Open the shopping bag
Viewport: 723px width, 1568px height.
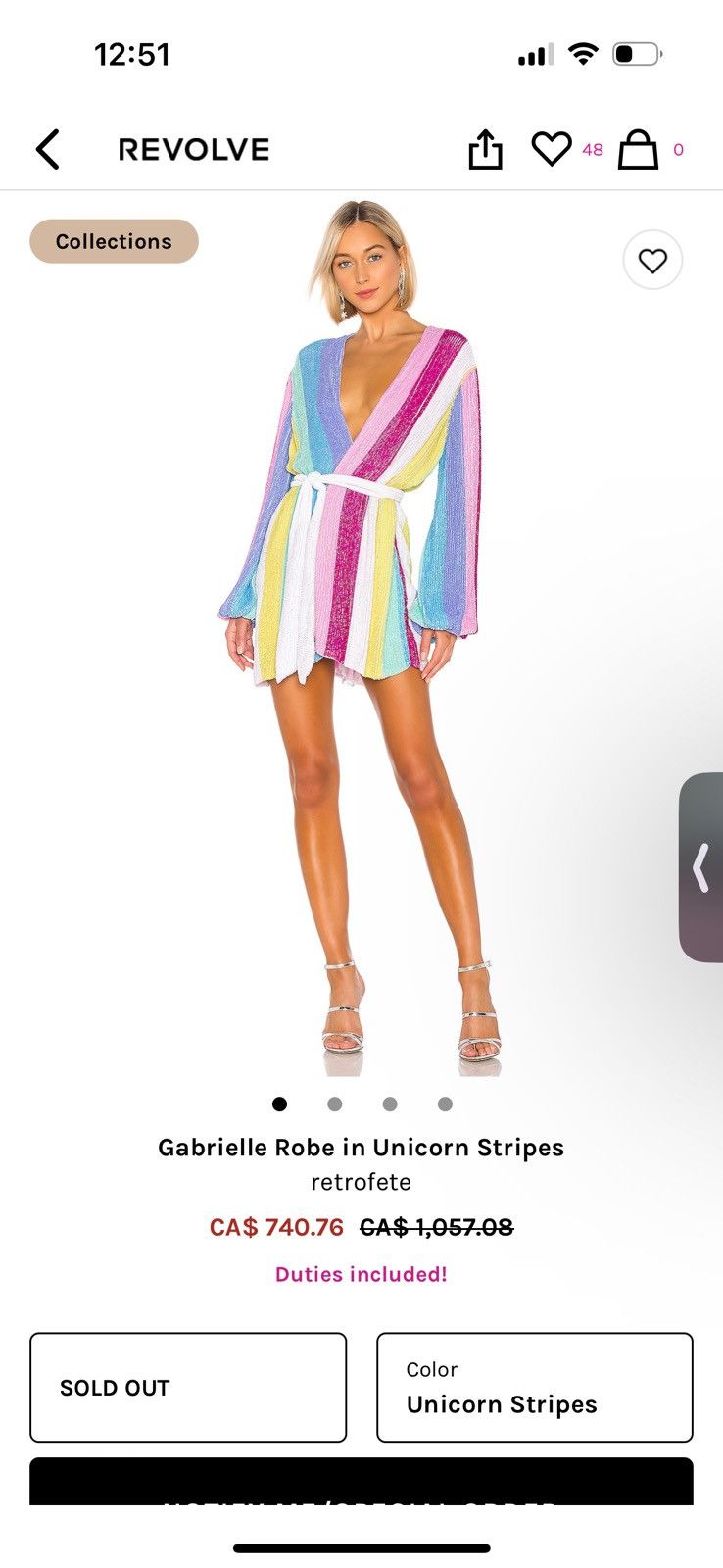[638, 149]
